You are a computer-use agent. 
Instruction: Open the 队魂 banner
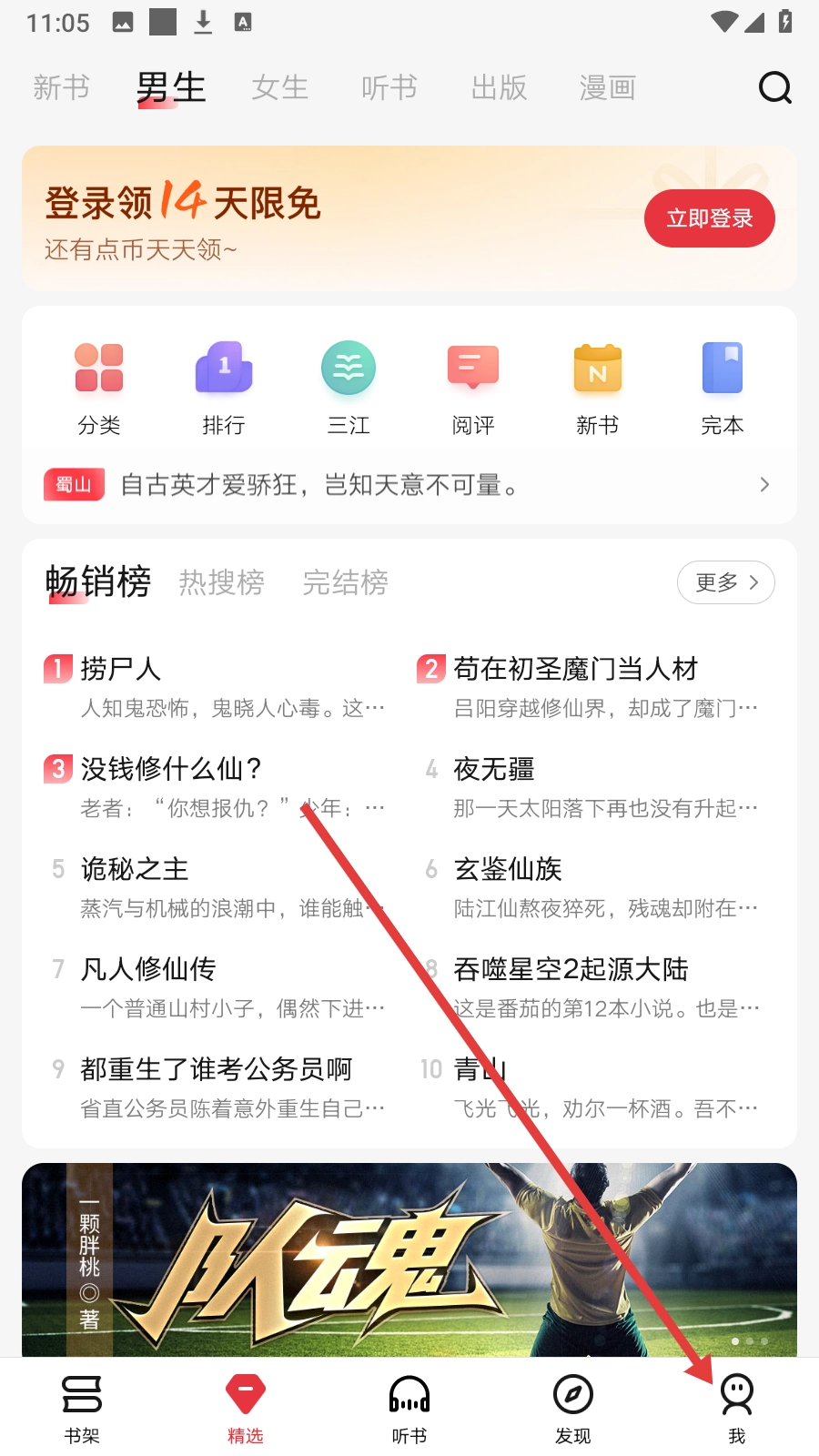point(409,1260)
